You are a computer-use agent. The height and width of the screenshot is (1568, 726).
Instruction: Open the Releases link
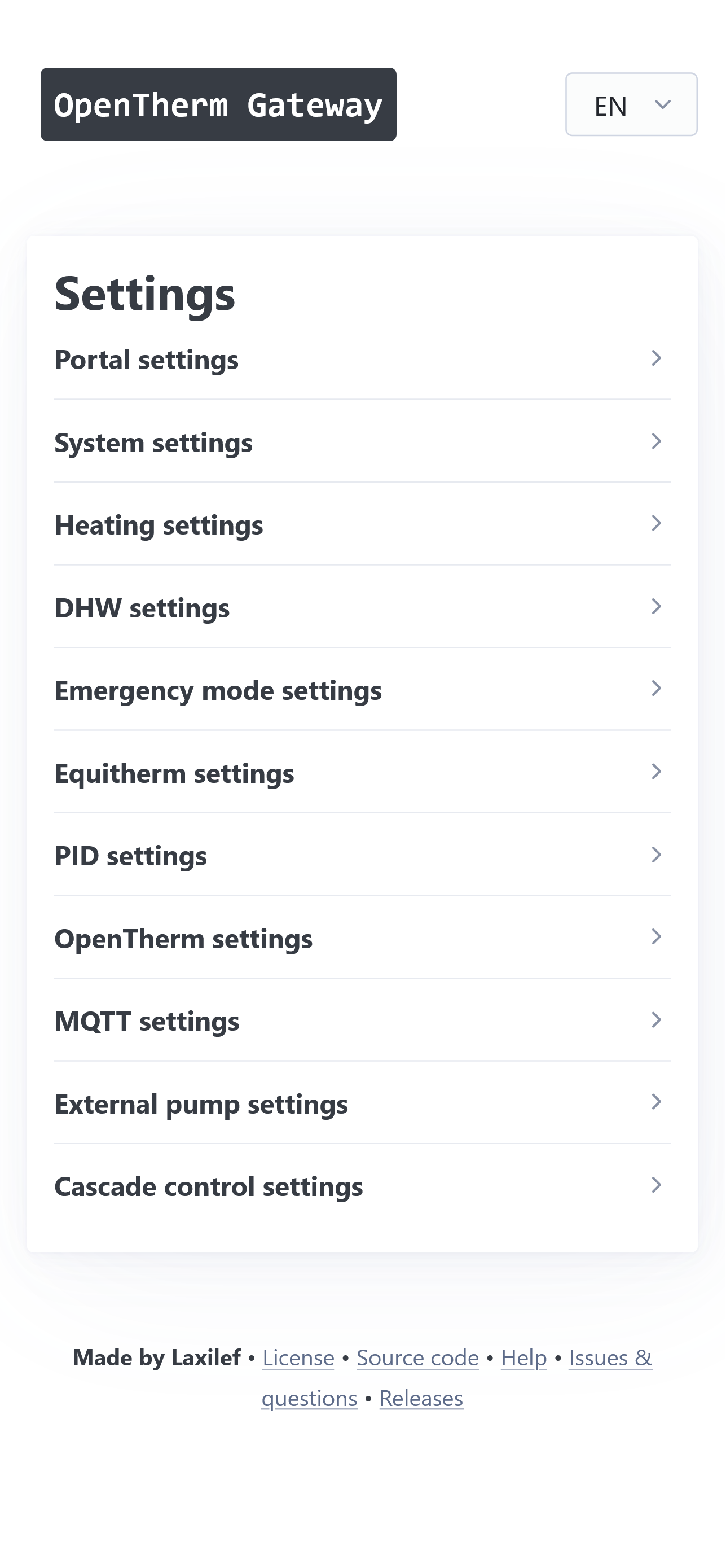[x=421, y=1399]
